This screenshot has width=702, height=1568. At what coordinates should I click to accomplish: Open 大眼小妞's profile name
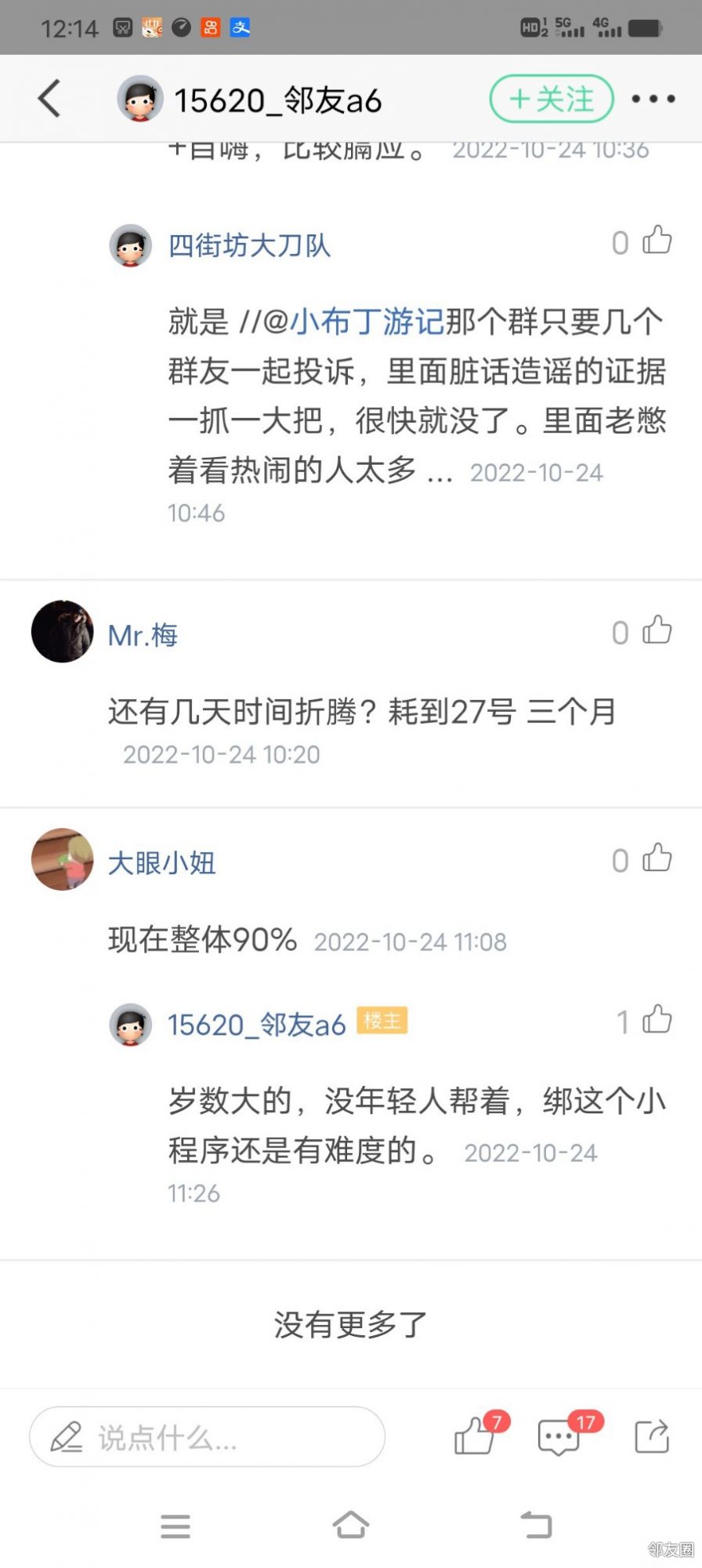pos(161,862)
